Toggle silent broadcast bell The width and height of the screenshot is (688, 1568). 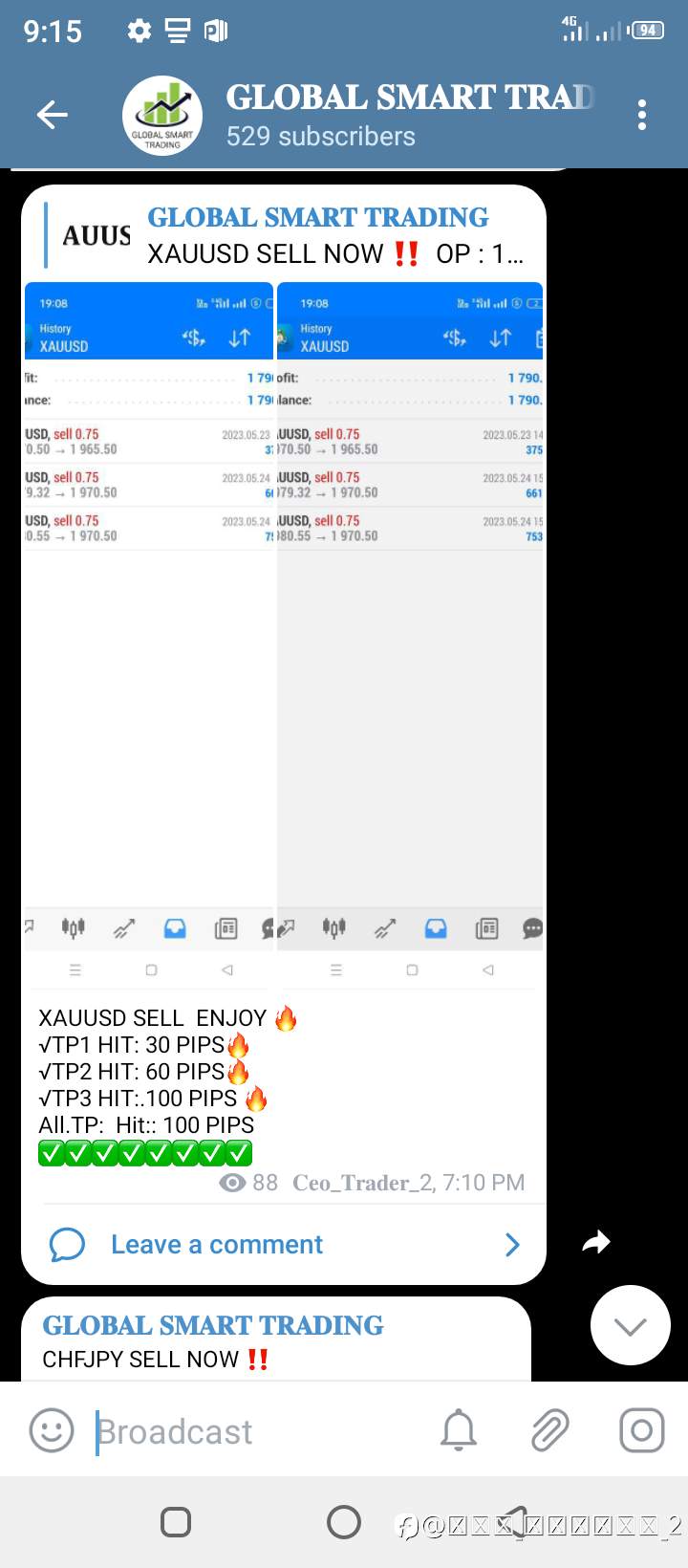(x=459, y=1430)
